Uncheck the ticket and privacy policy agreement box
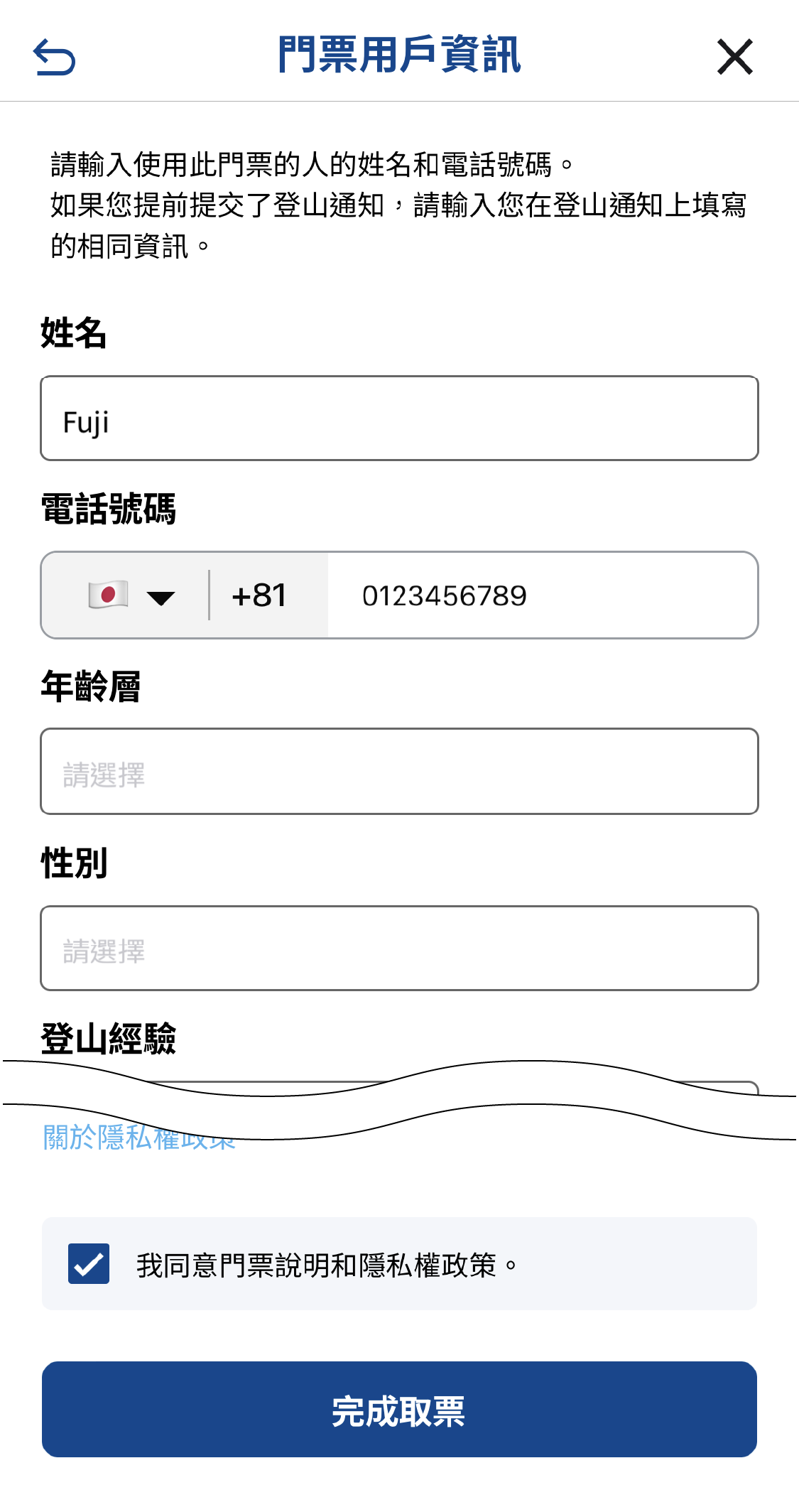This screenshot has height=1512, width=799. click(89, 1263)
